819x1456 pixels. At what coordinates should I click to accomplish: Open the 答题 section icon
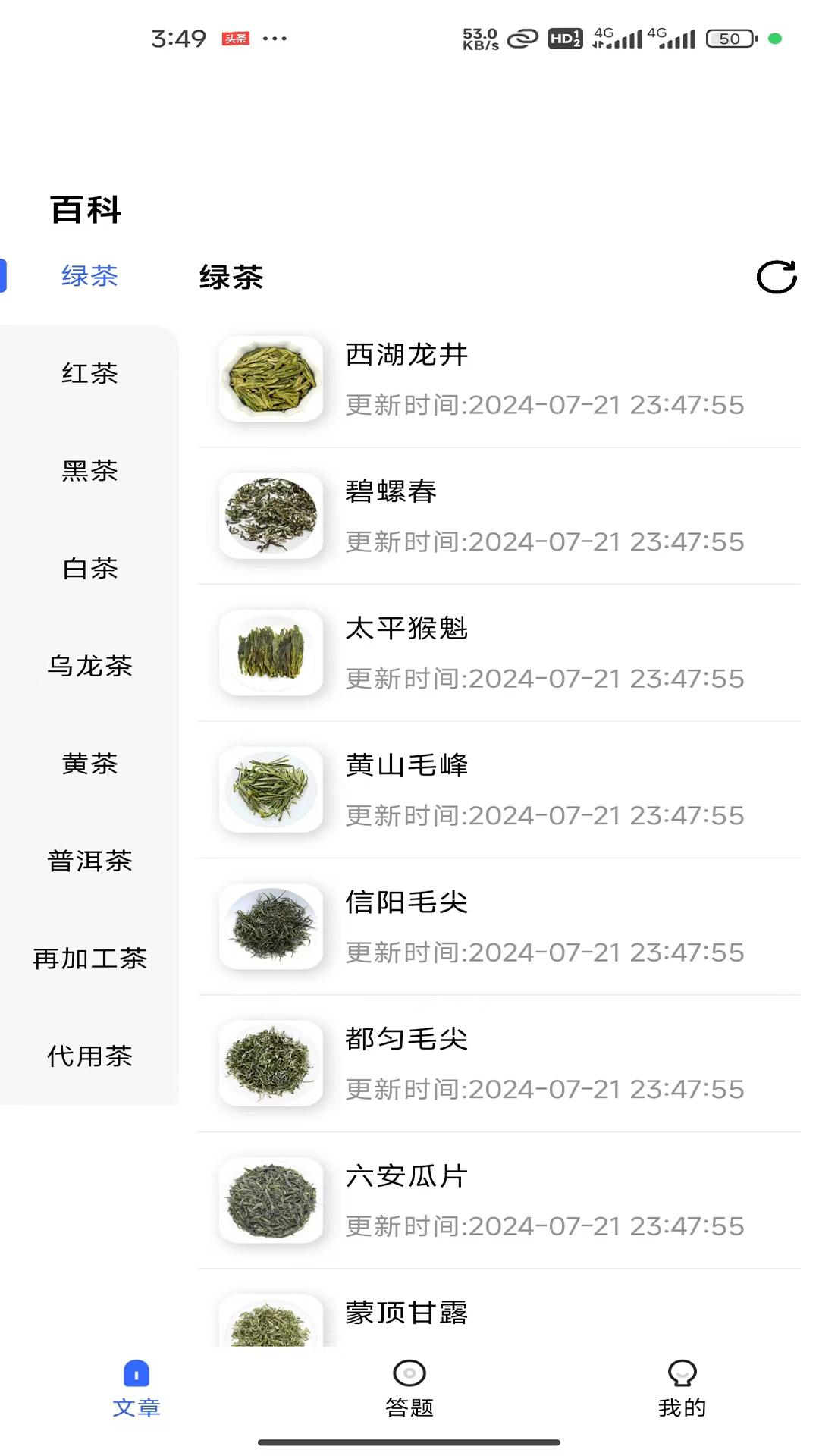[x=409, y=1374]
